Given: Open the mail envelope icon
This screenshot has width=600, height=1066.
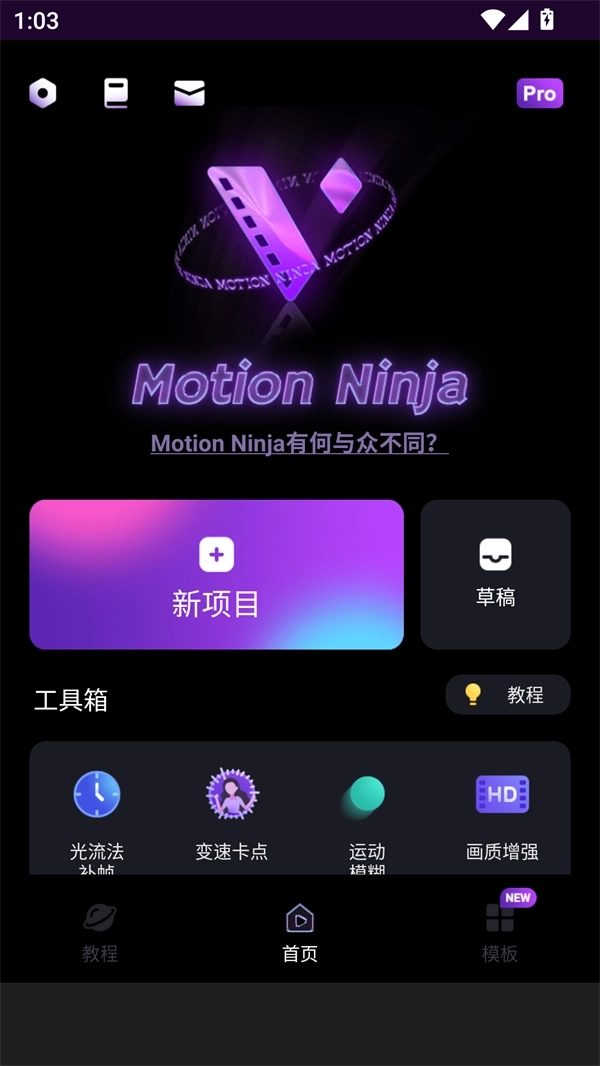Looking at the screenshot, I should pyautogui.click(x=189, y=93).
